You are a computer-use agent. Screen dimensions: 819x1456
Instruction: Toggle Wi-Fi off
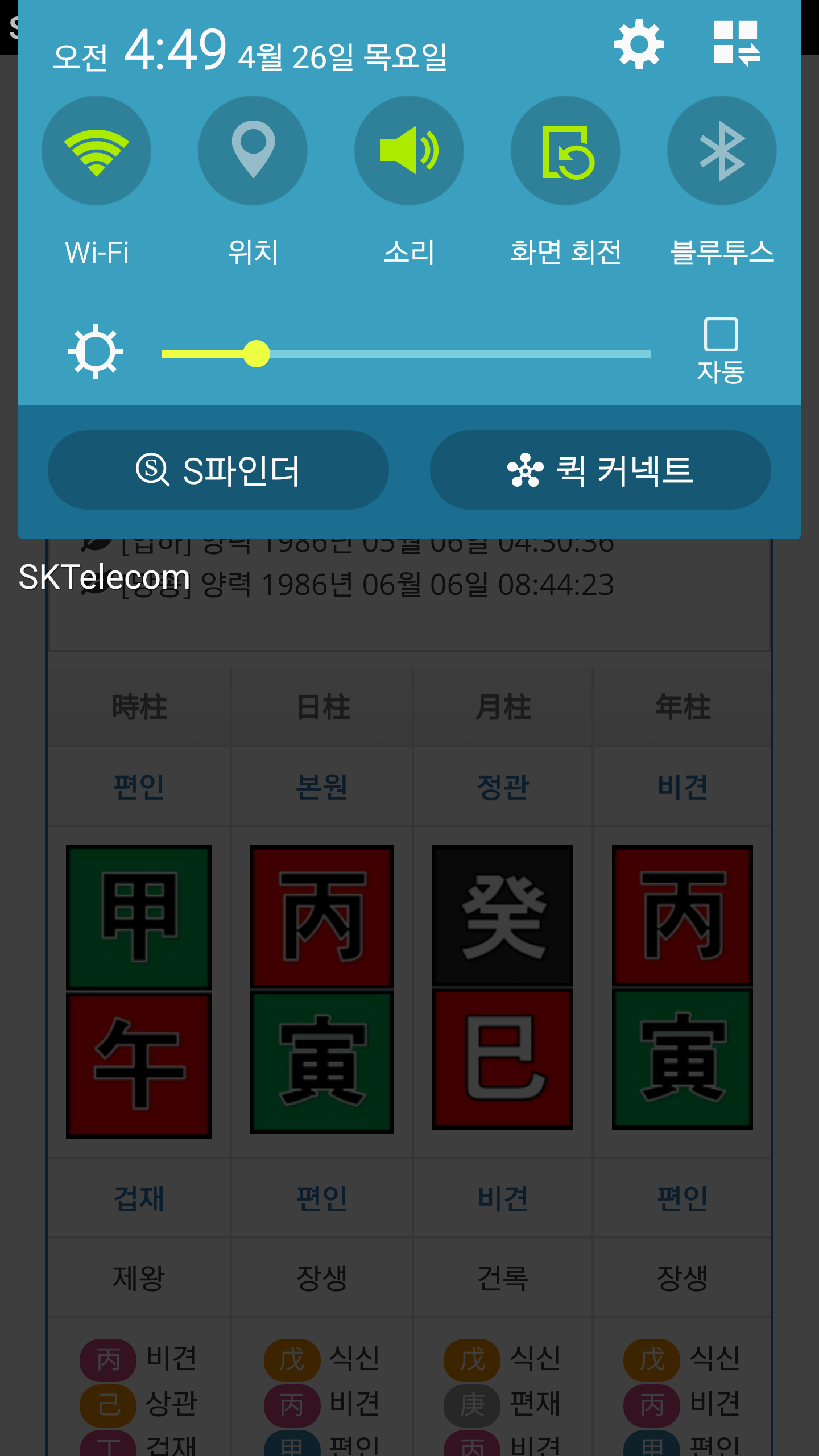pyautogui.click(x=96, y=151)
